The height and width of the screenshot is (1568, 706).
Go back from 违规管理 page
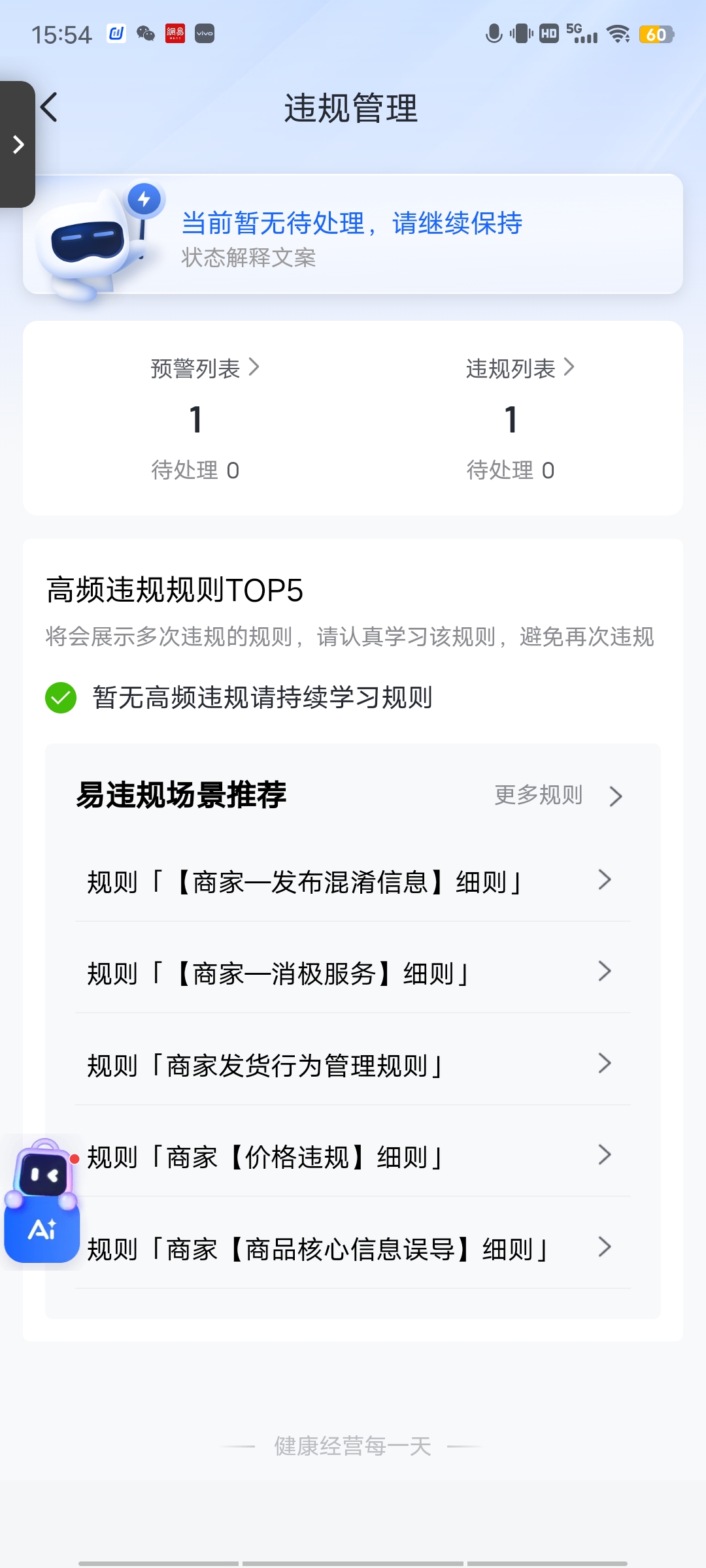point(50,108)
